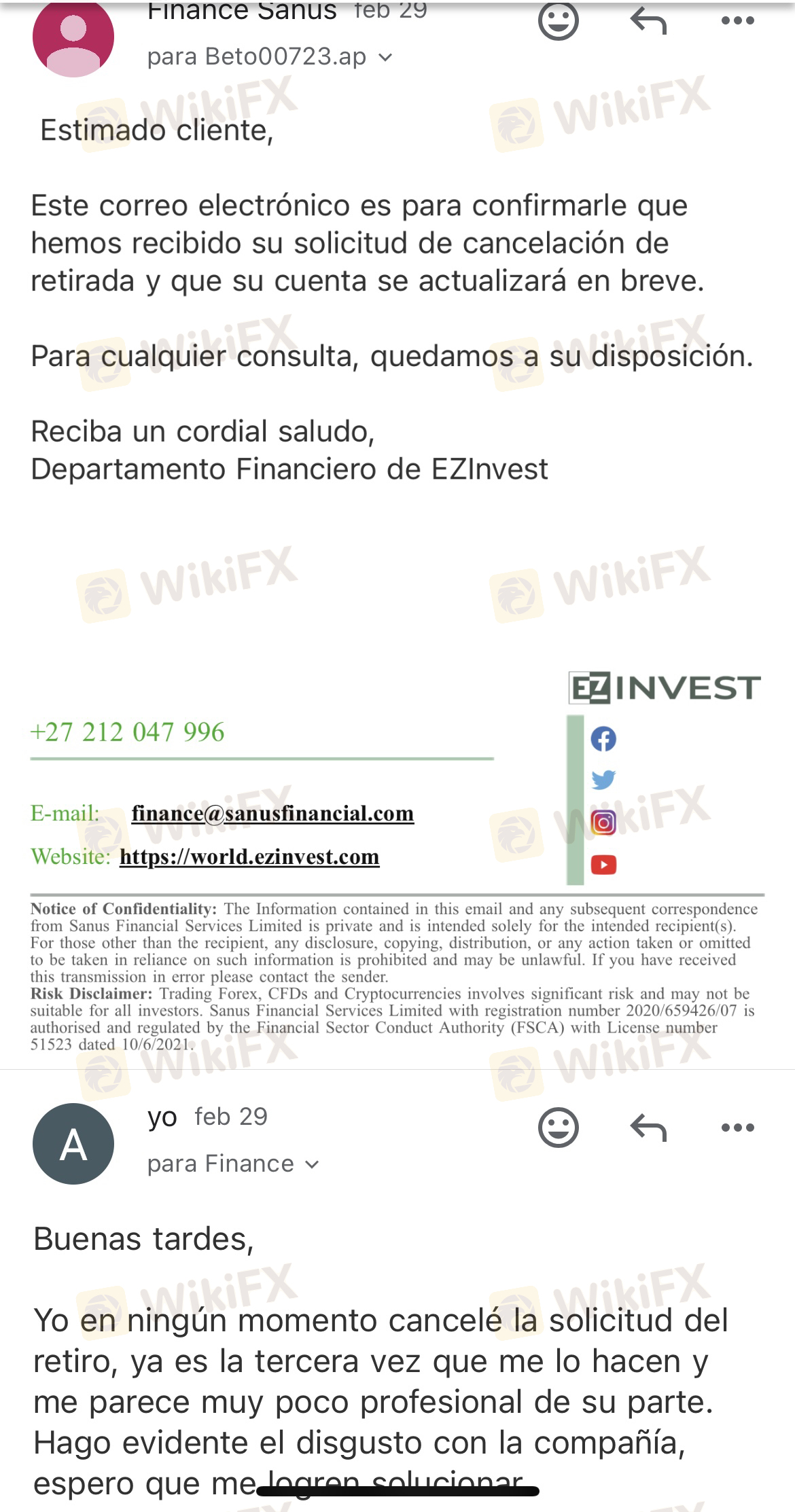Image resolution: width=795 pixels, height=1512 pixels.
Task: Tap the finance@sanusfinancial.com email link
Action: (x=272, y=813)
